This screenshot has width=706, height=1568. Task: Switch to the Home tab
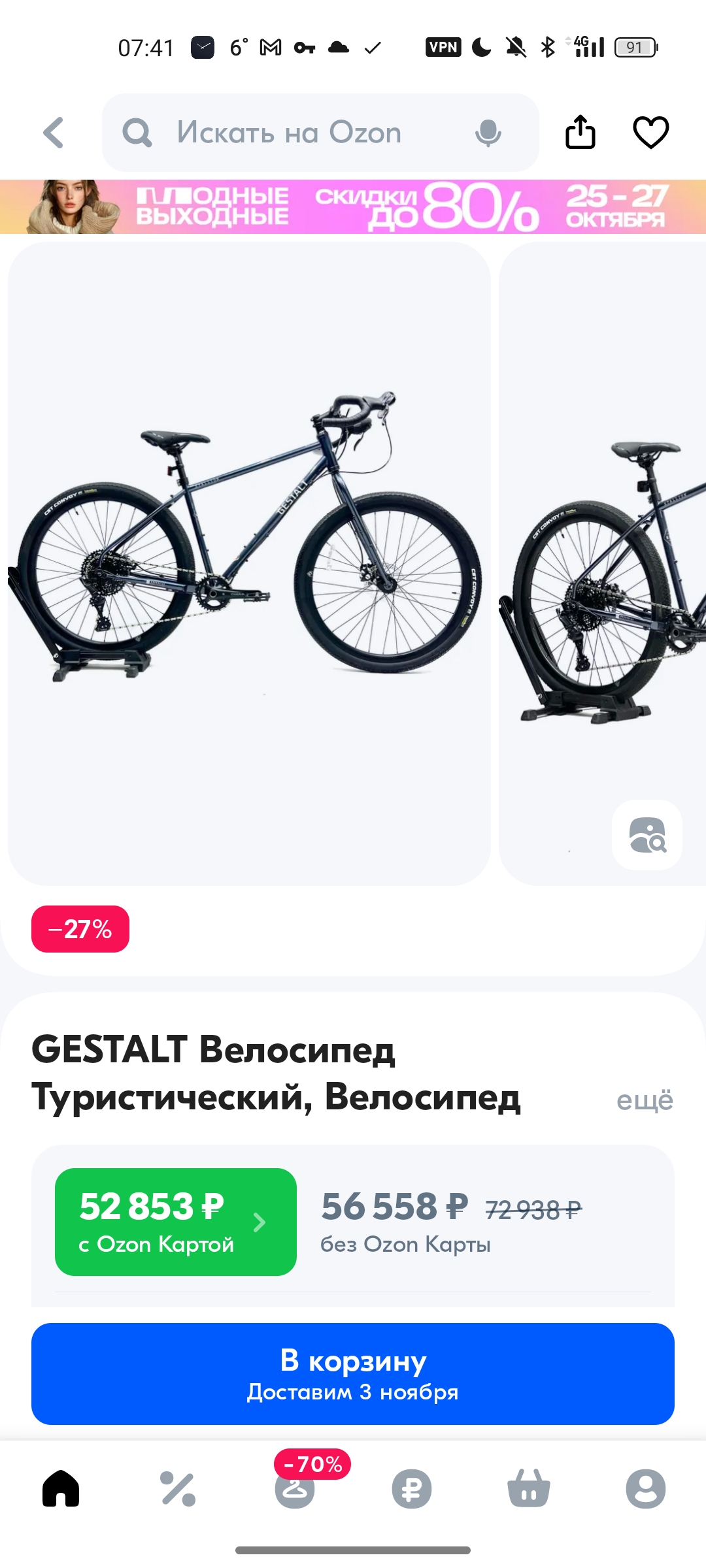(61, 1488)
